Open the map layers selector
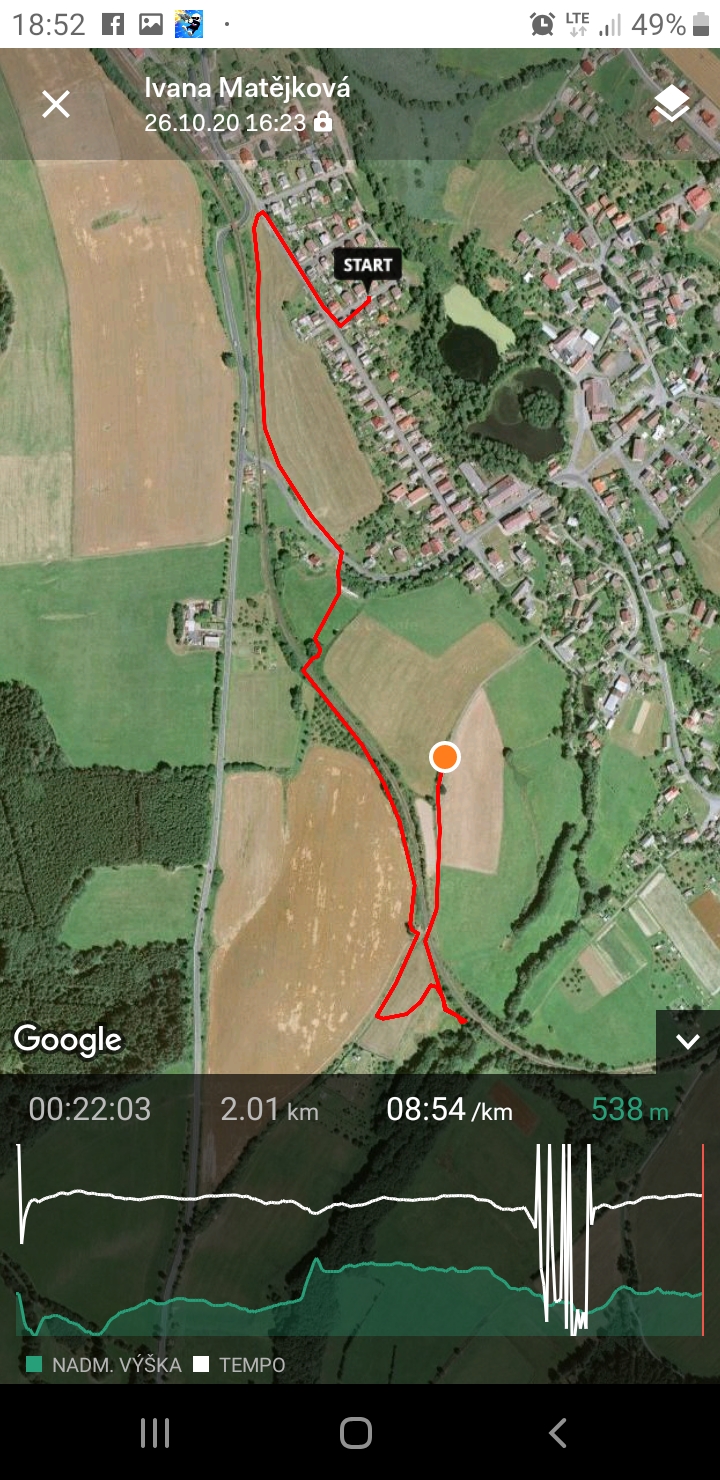The width and height of the screenshot is (720, 1480). [672, 104]
